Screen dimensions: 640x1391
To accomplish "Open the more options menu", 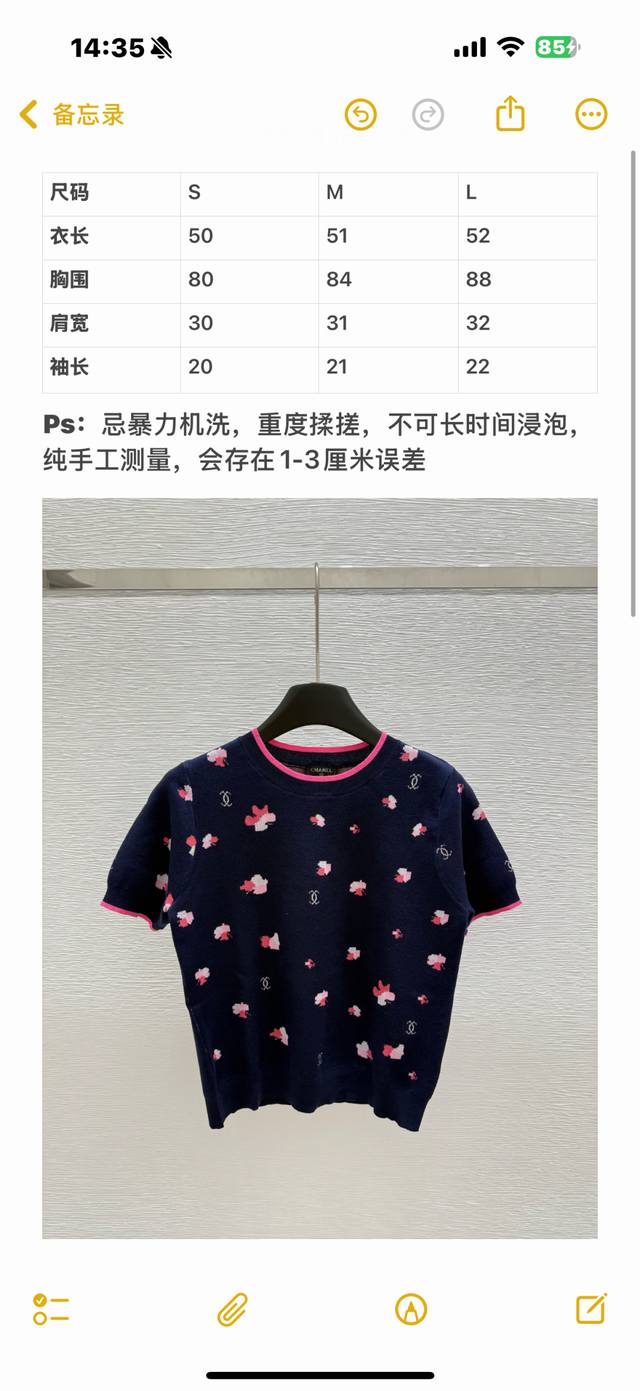I will click(x=591, y=115).
